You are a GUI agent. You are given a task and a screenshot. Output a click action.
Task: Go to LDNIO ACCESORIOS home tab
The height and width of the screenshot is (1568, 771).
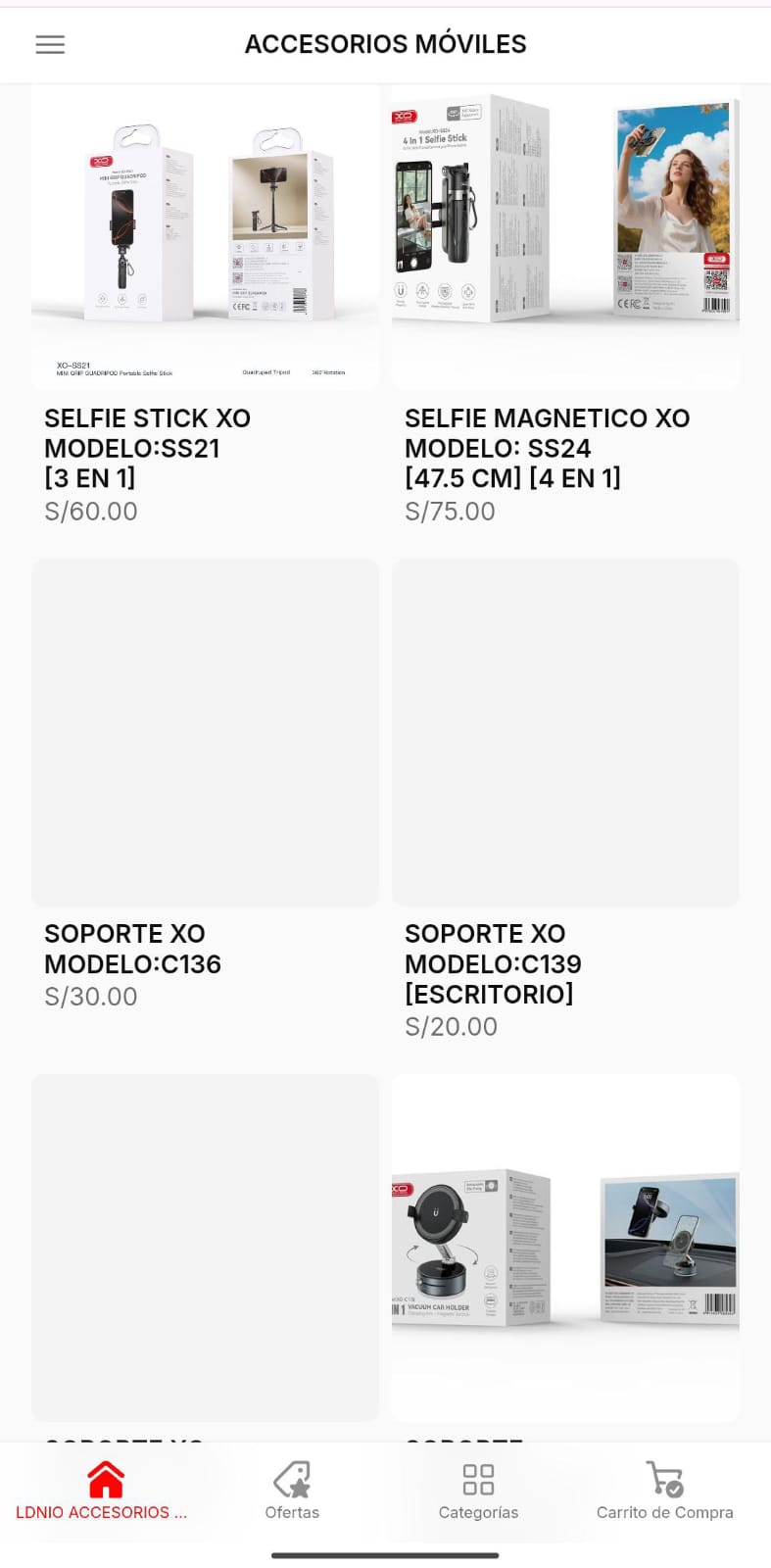click(x=102, y=1491)
